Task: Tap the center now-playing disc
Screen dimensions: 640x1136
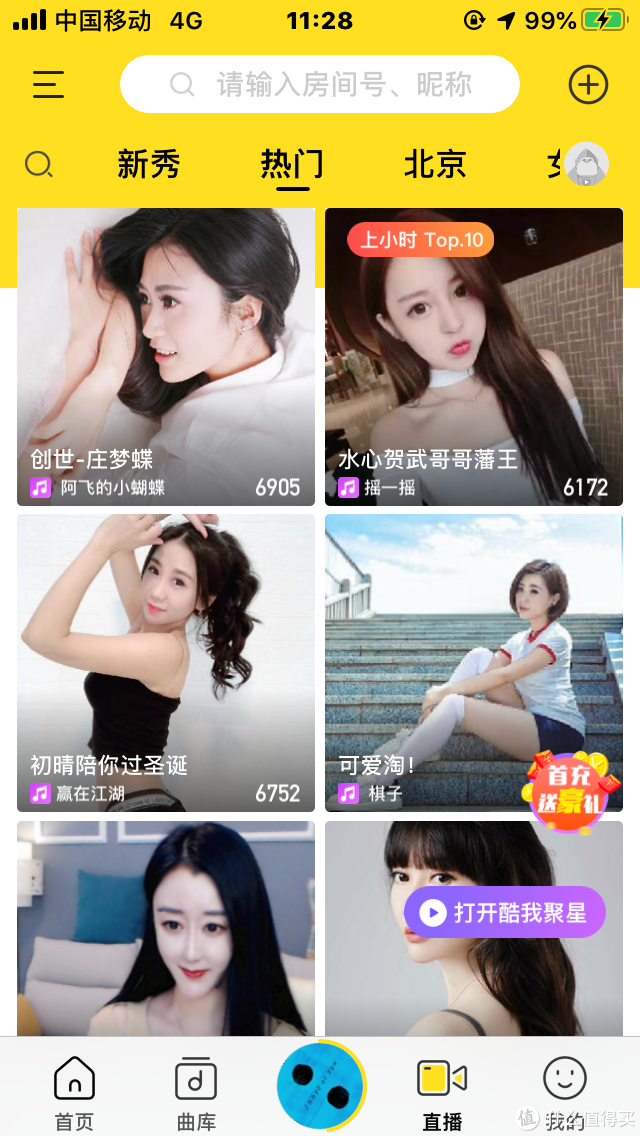Action: point(320,1086)
